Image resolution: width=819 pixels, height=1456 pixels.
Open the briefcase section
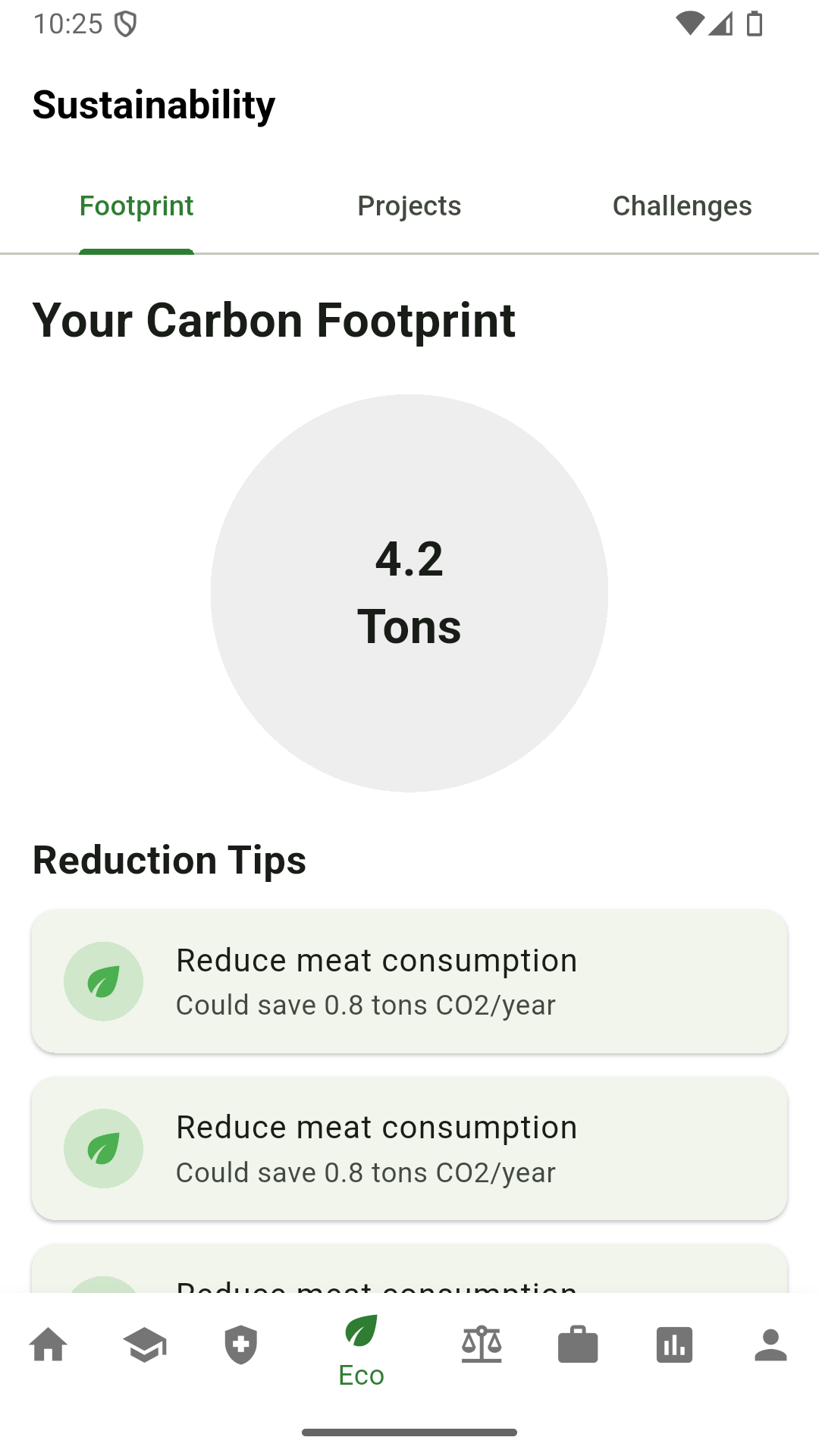coord(578,1345)
